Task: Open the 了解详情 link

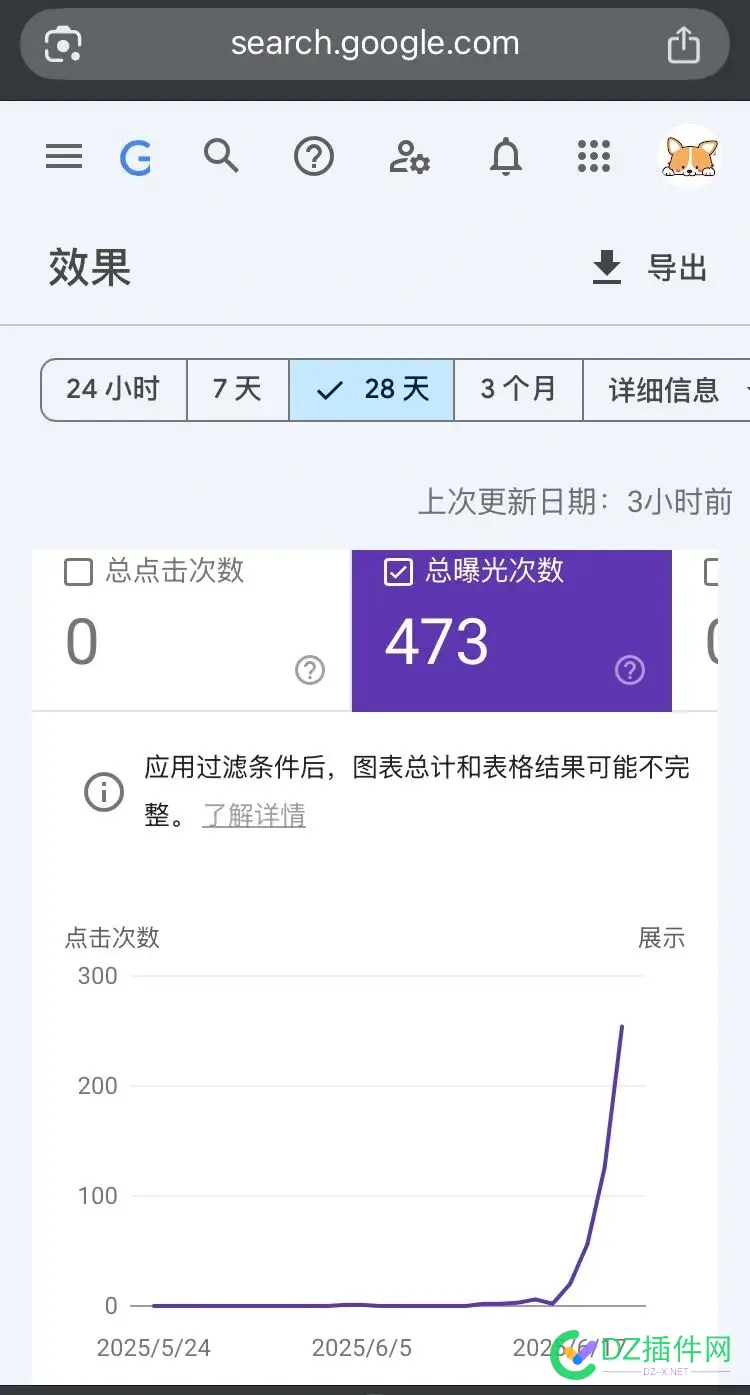Action: click(x=254, y=815)
